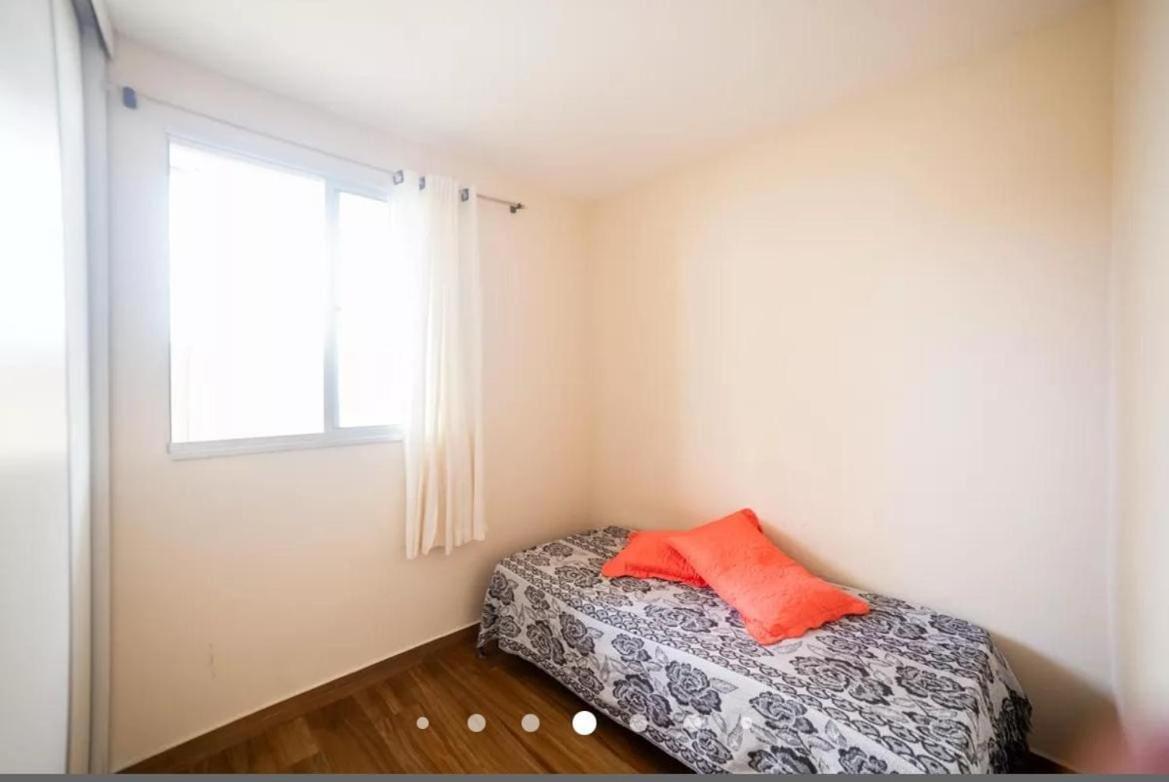Tap the highlighted current page indicator dot
Viewport: 1169px width, 782px height.
584,722
